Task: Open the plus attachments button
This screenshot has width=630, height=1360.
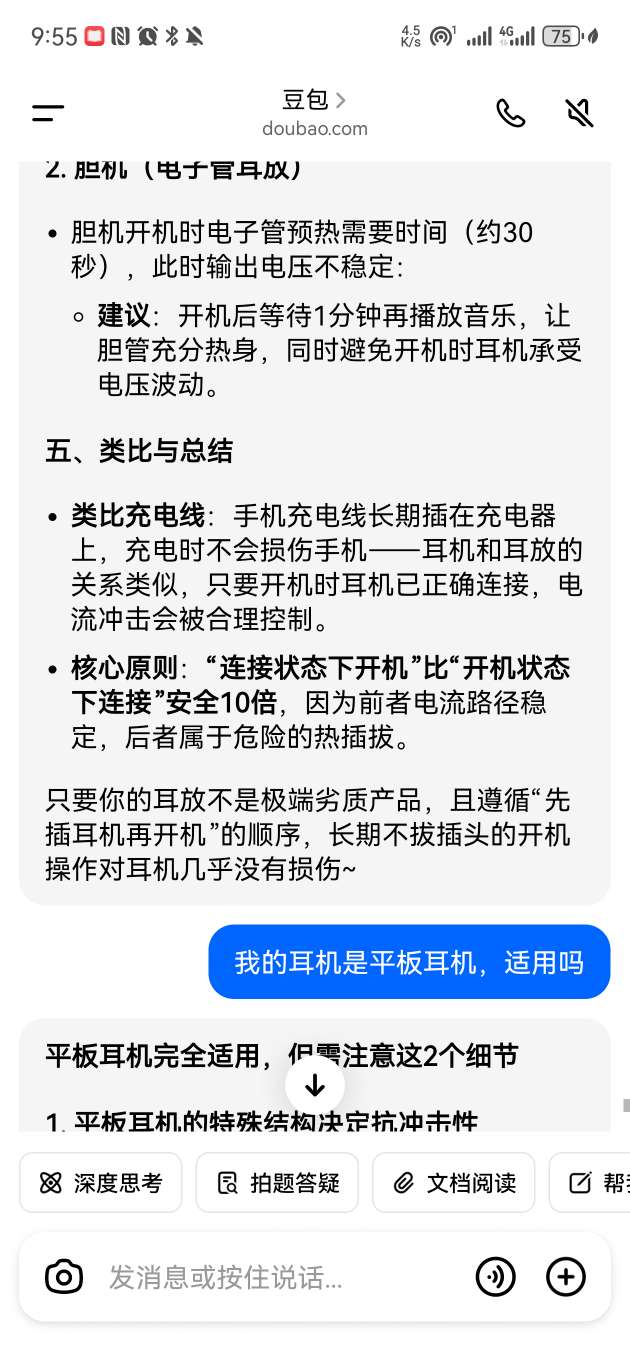Action: [566, 1276]
